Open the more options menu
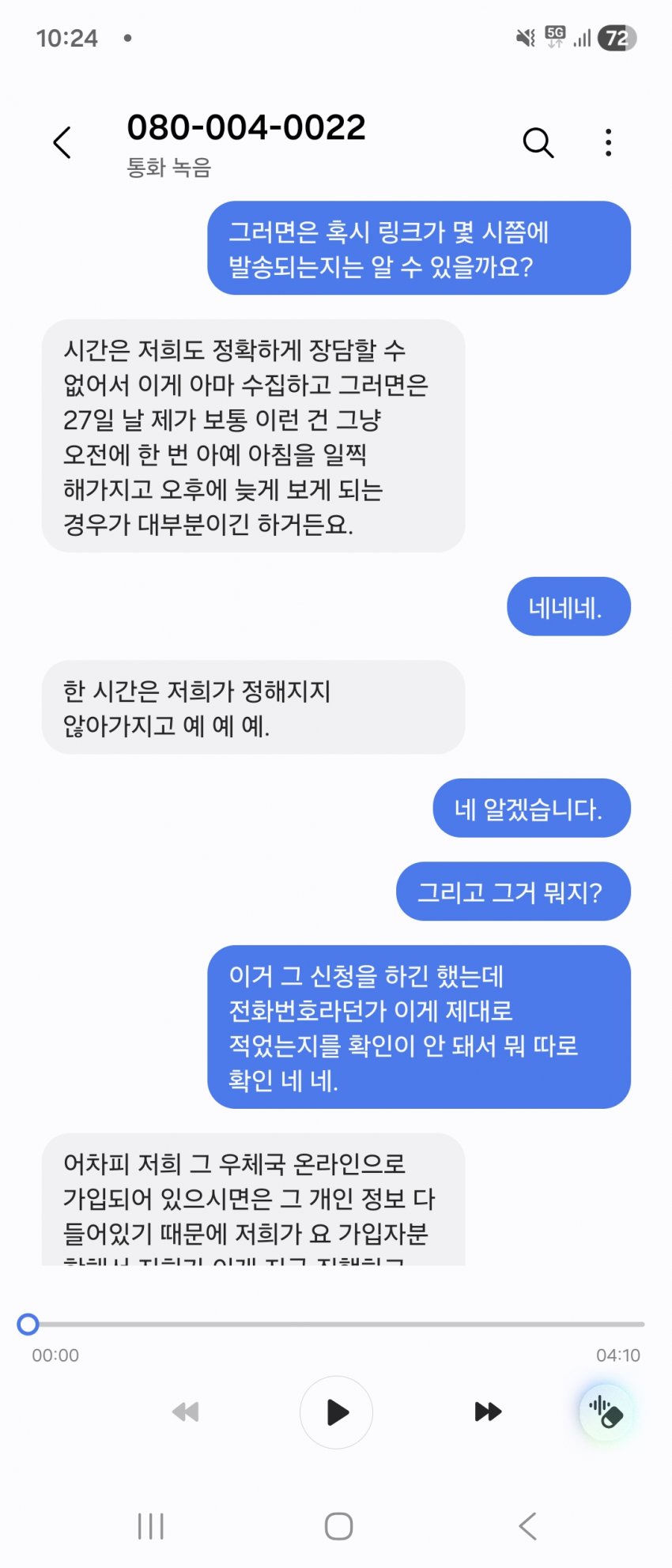672x1568 pixels. point(607,143)
